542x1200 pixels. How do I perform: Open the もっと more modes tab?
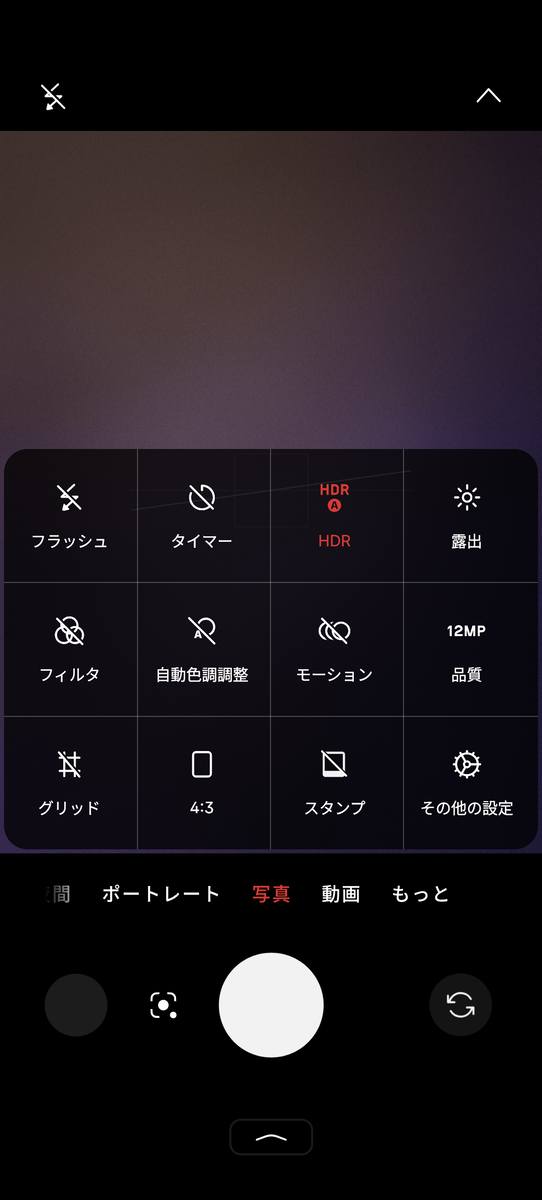pyautogui.click(x=420, y=894)
